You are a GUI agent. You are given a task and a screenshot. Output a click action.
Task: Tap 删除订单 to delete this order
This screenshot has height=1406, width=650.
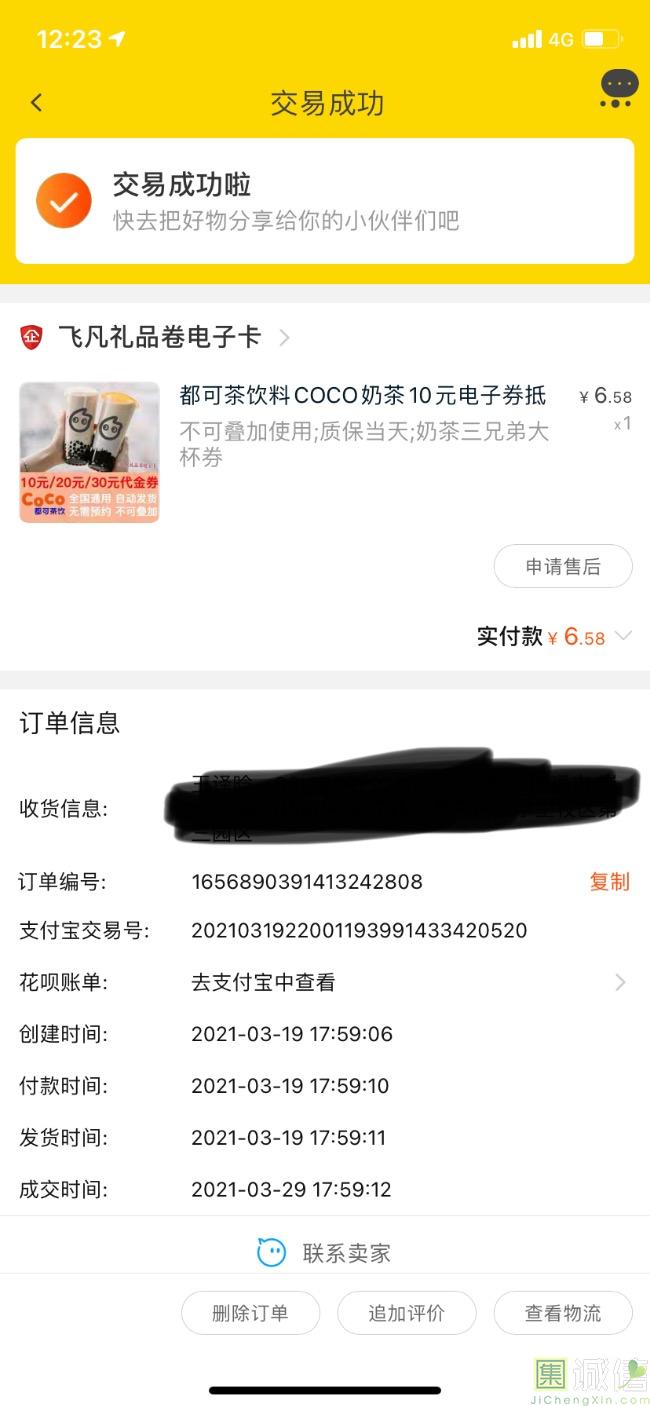250,1313
